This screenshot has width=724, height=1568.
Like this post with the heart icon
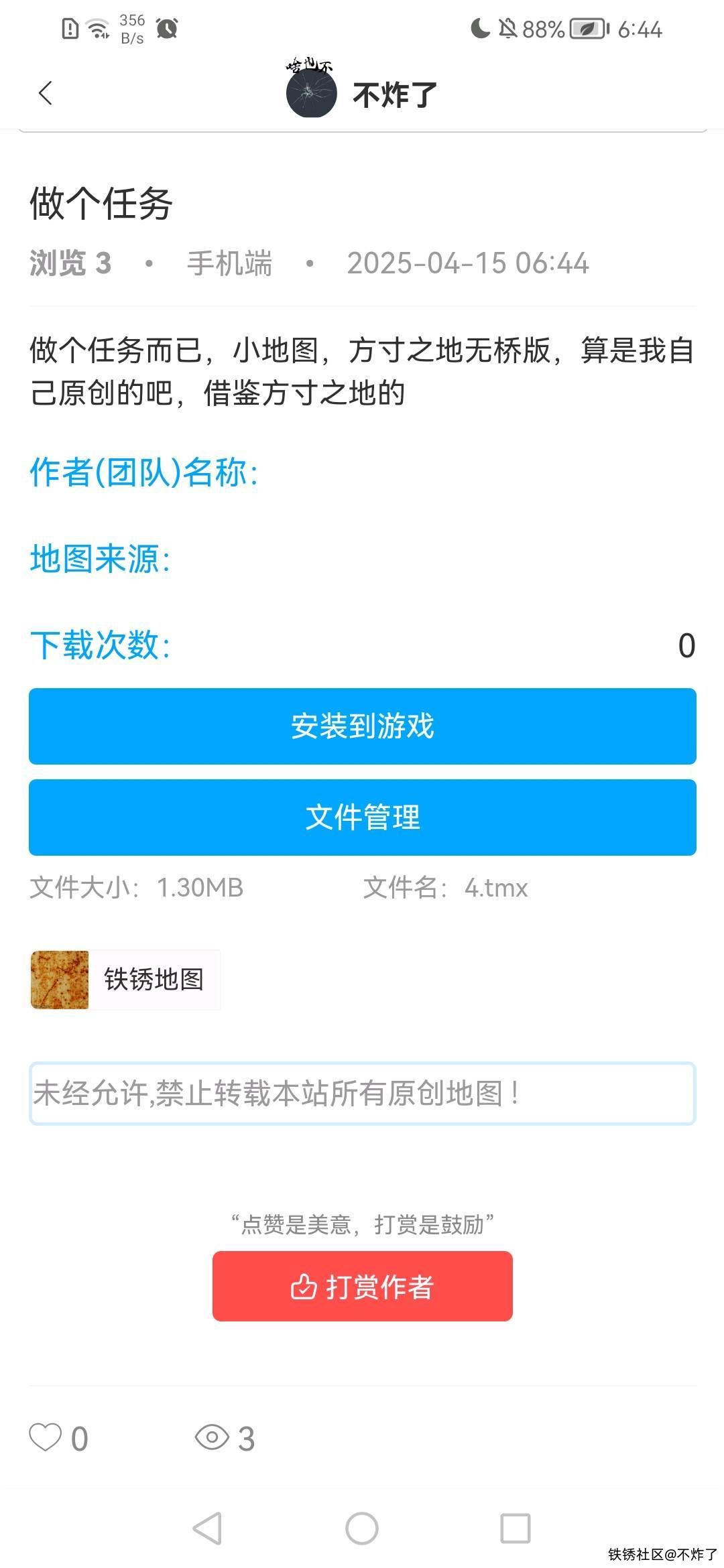pos(46,1437)
